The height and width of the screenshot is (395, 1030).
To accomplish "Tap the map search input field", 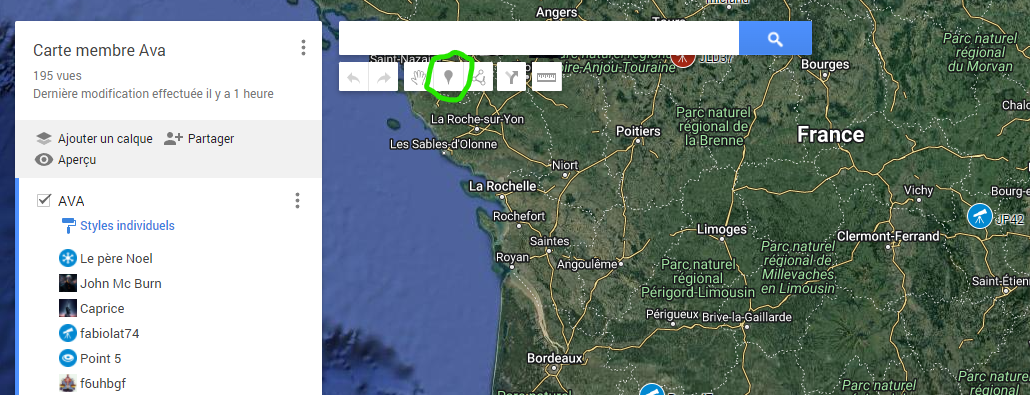I will click(x=539, y=38).
